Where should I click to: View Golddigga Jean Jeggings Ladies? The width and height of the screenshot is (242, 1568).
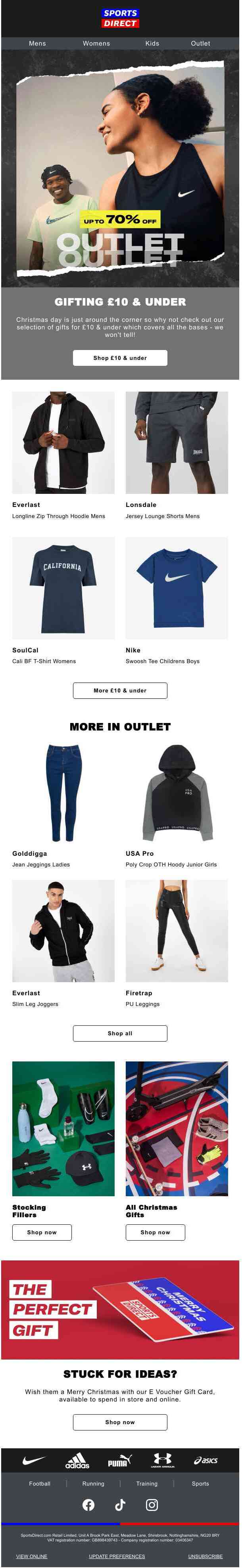click(63, 793)
